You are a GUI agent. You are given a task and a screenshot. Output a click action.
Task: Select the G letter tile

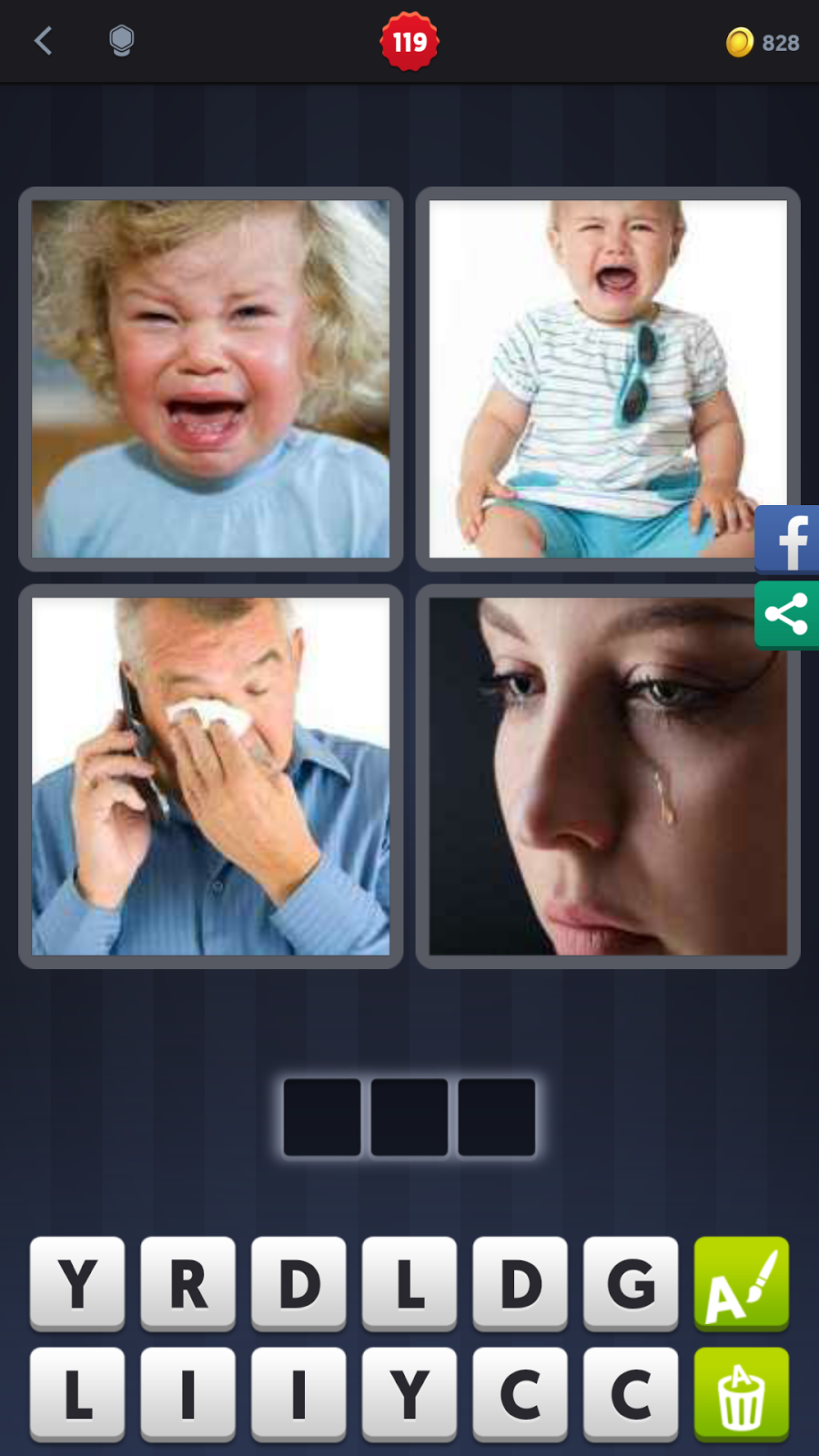pyautogui.click(x=631, y=1284)
